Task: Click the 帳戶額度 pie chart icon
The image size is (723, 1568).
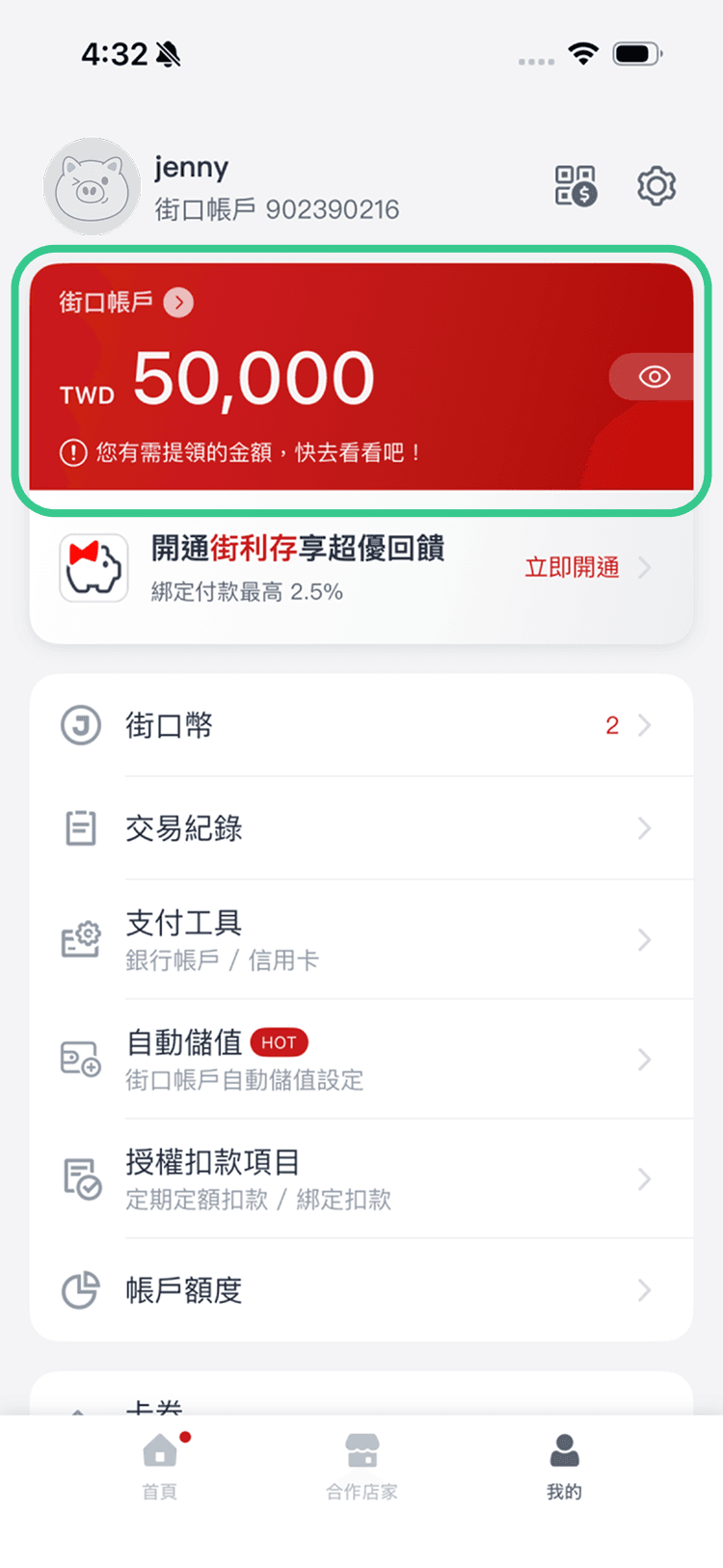Action: click(81, 1289)
